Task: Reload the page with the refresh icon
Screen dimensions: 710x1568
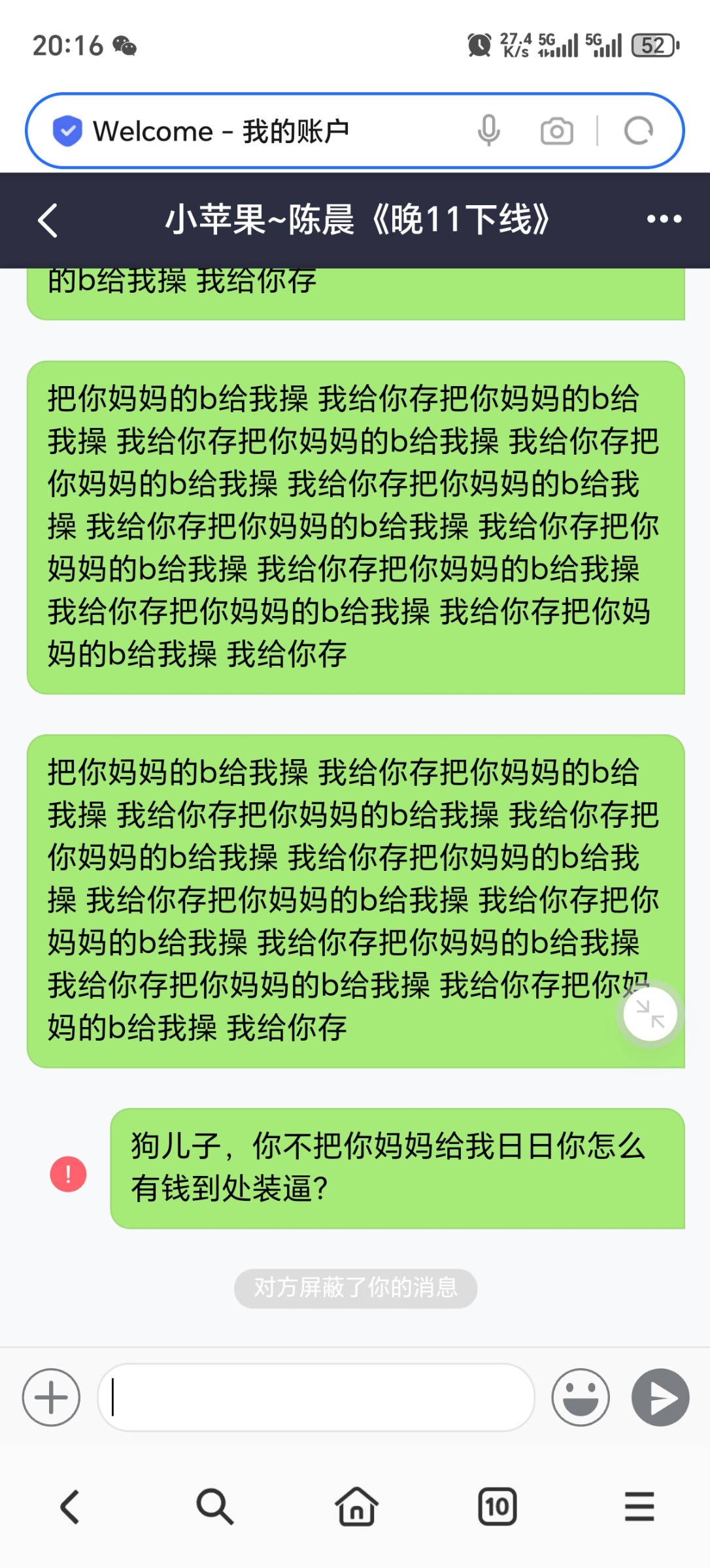Action: pos(638,131)
